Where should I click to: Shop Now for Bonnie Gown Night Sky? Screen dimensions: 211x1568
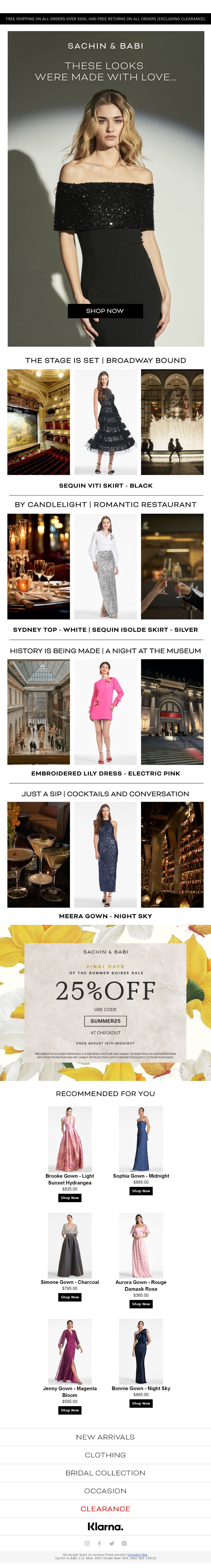tap(141, 1403)
